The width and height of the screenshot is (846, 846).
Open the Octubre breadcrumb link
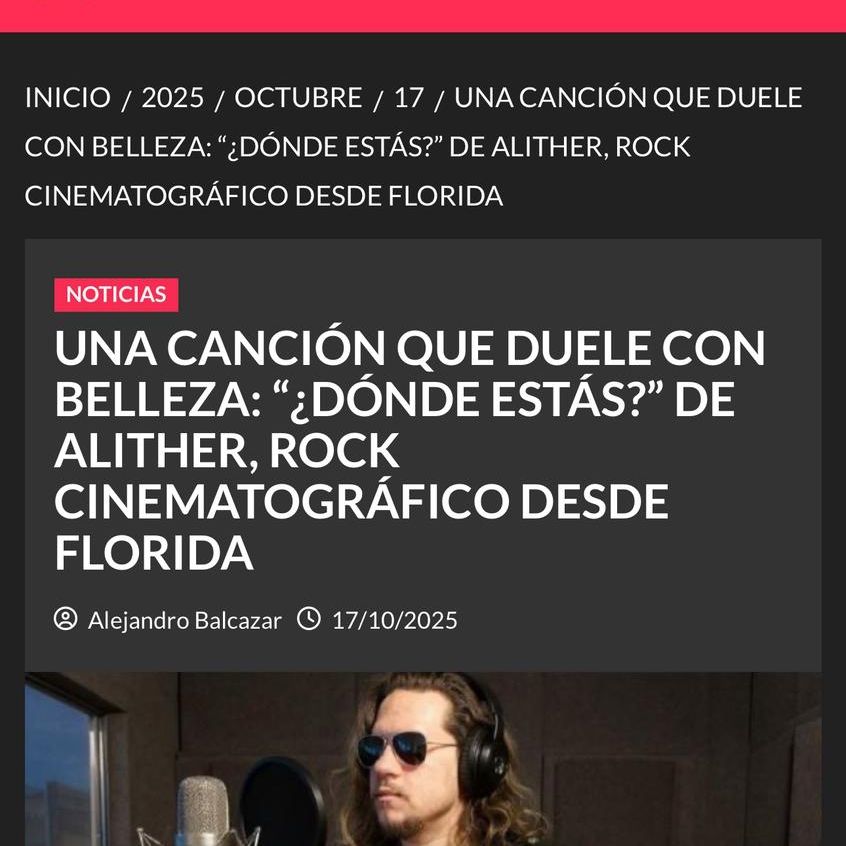[x=298, y=98]
